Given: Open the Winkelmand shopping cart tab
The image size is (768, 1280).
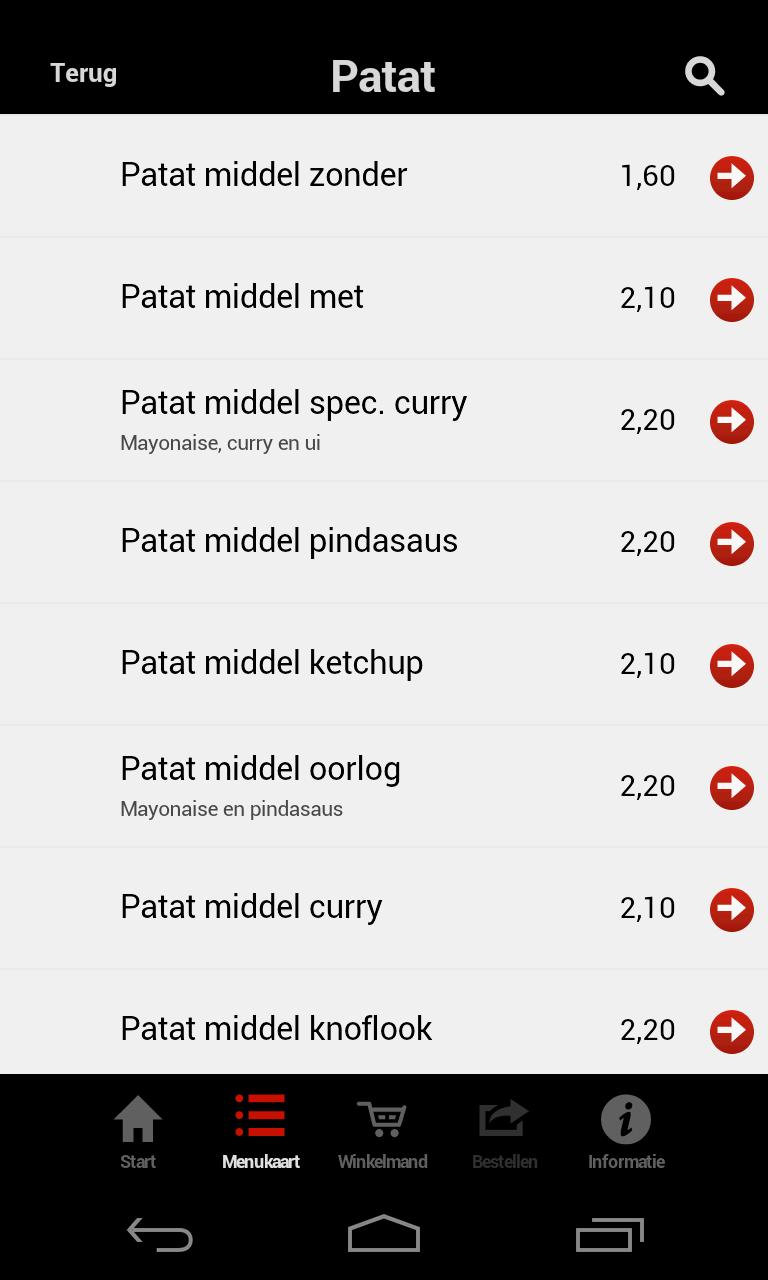Looking at the screenshot, I should [383, 1132].
